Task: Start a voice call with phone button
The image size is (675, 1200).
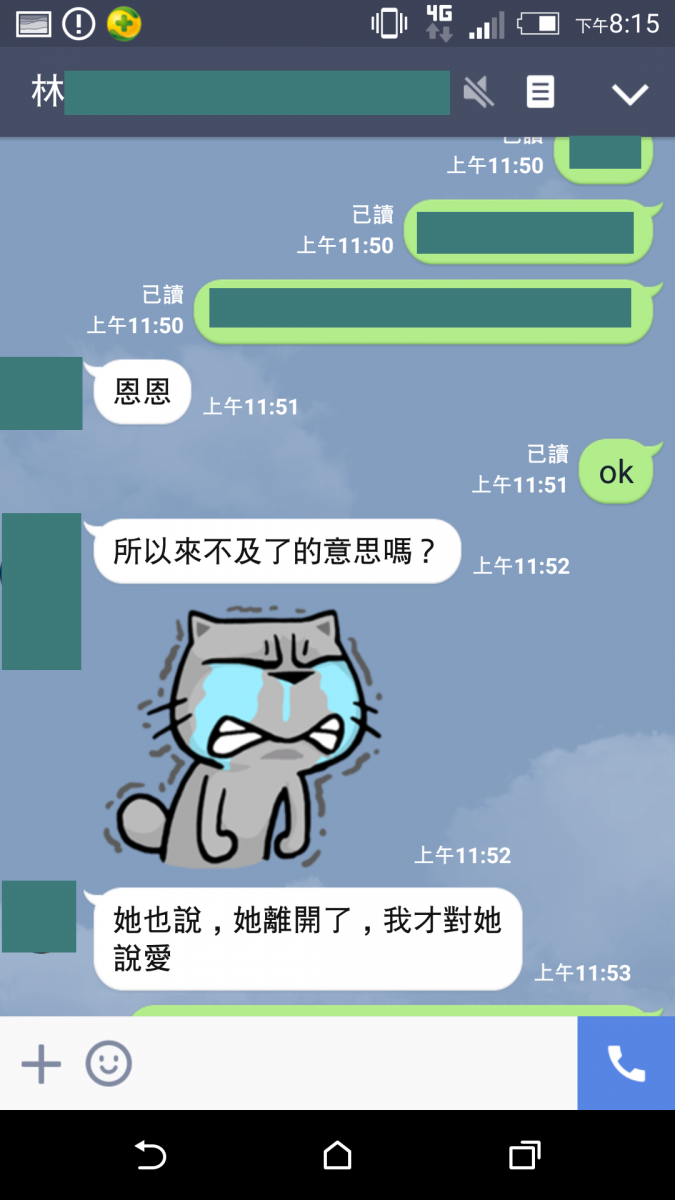Action: (626, 1064)
